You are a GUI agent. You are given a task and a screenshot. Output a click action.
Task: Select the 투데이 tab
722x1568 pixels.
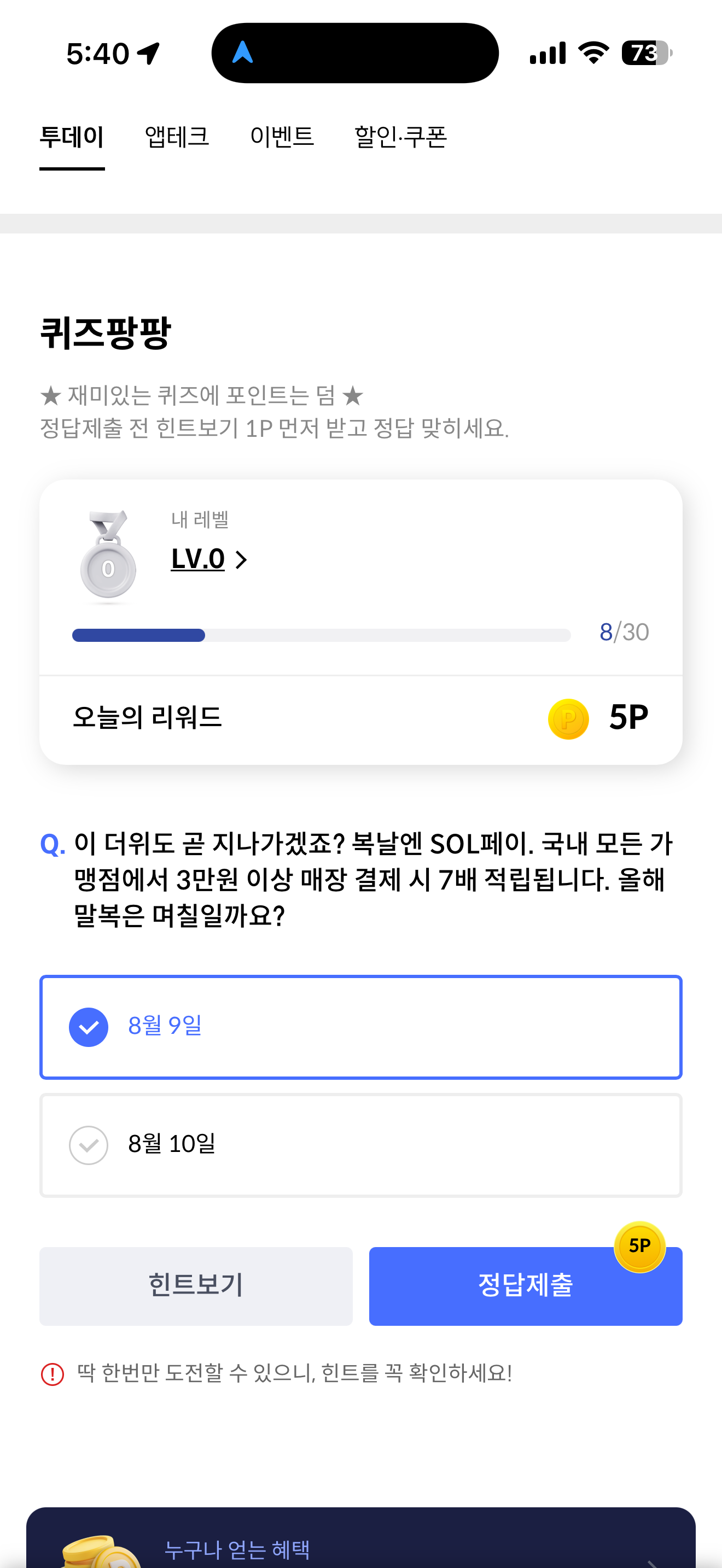point(72,136)
